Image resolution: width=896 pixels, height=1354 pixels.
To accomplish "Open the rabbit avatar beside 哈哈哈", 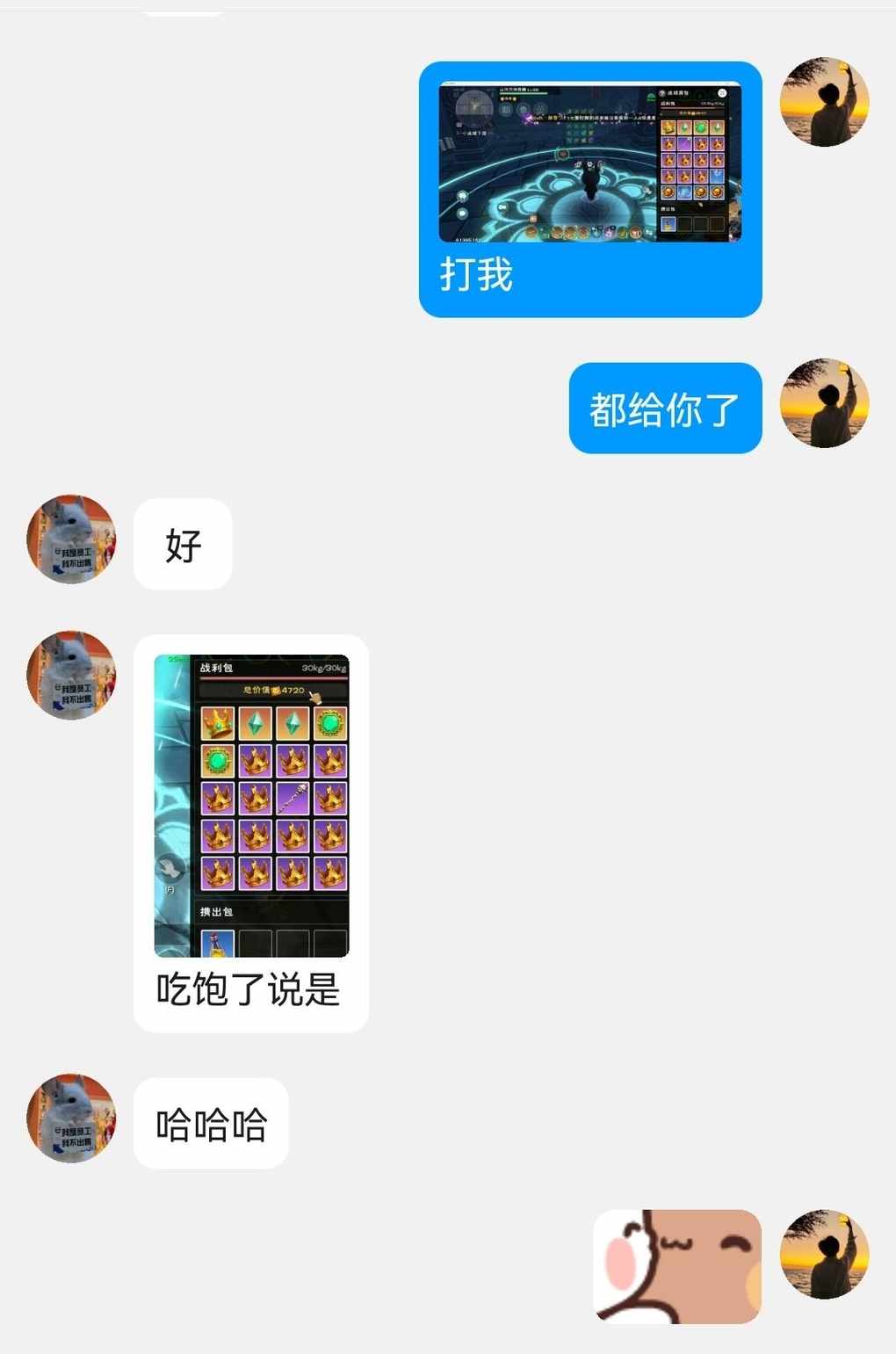I will click(x=71, y=1118).
